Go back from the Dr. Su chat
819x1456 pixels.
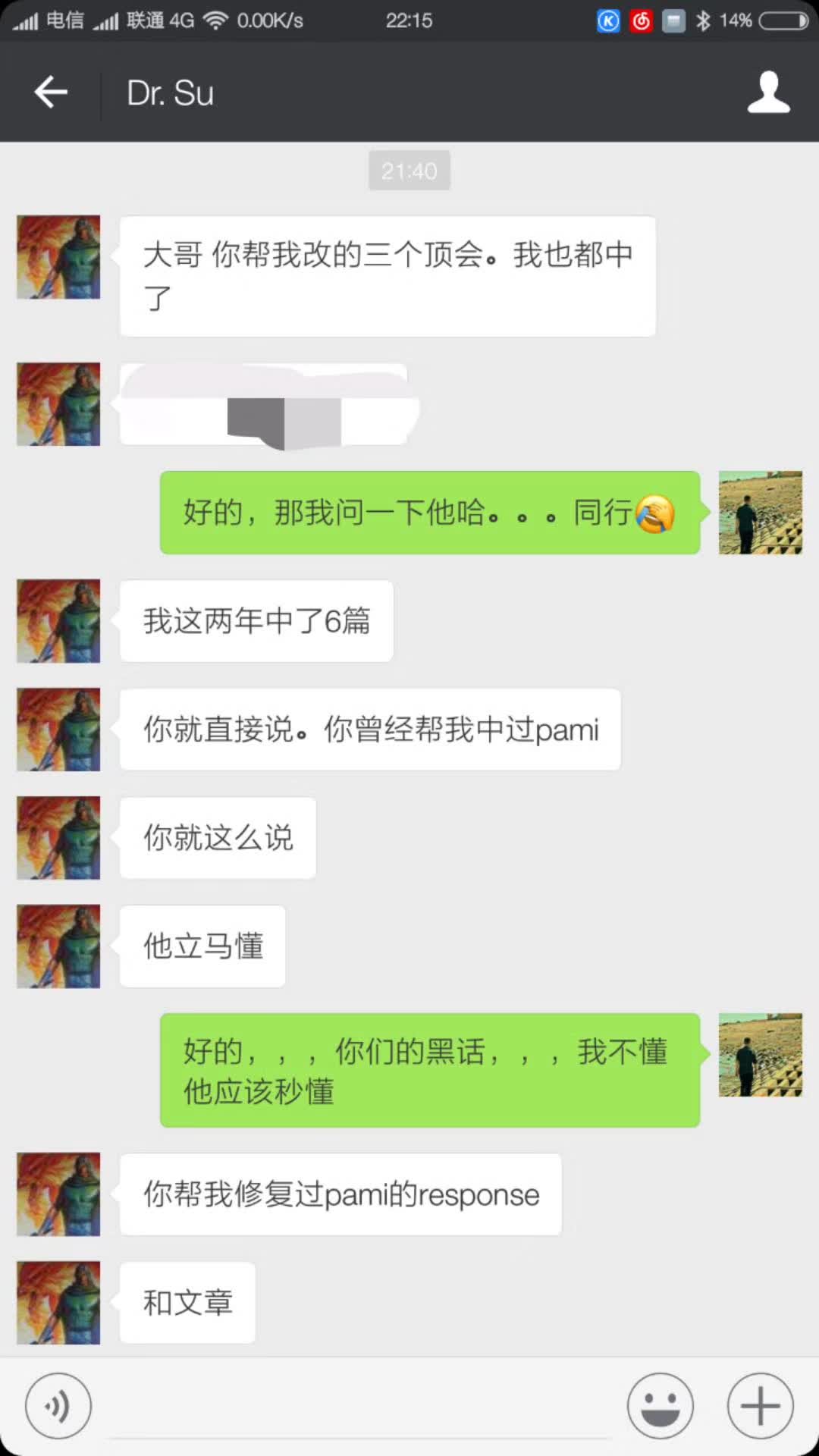51,93
